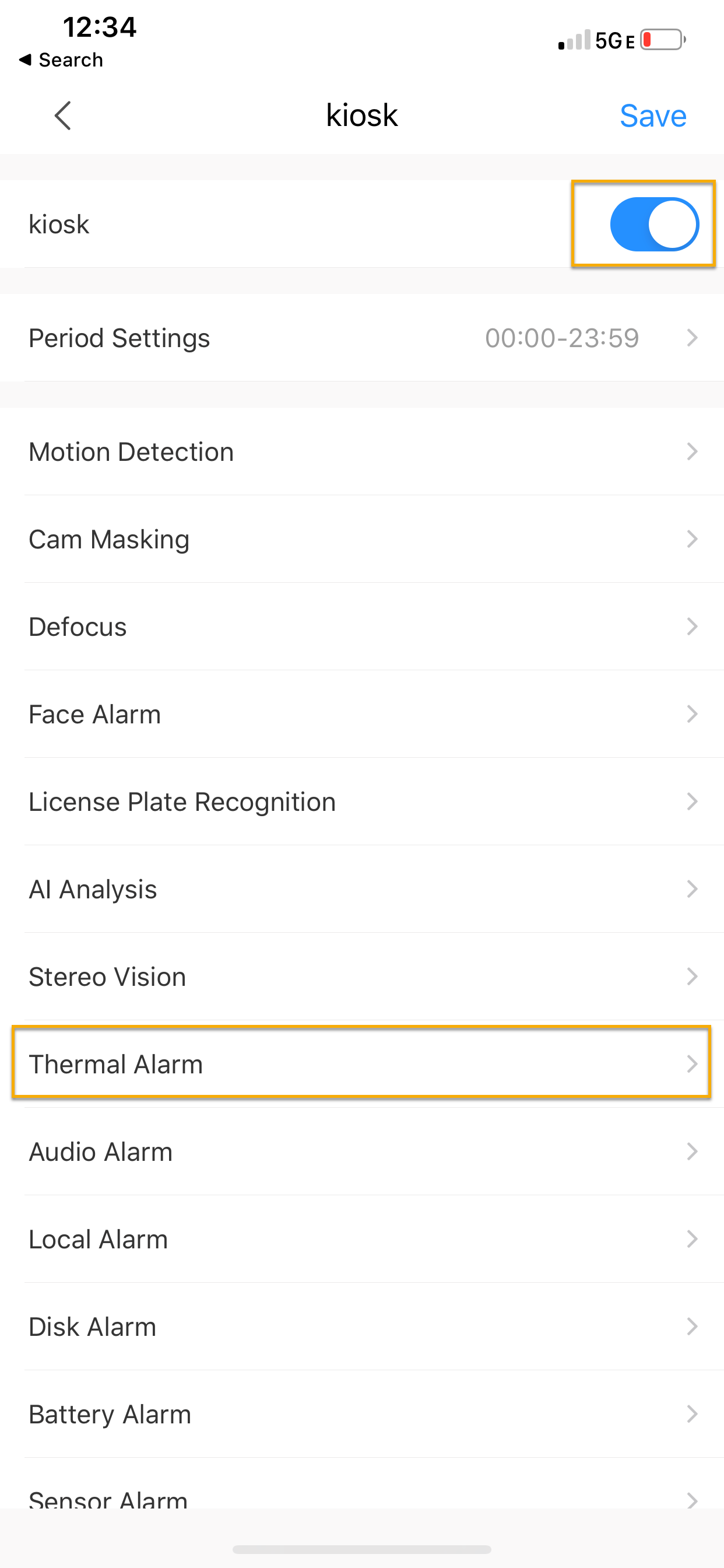Select Local Alarm
This screenshot has height=1568, width=724.
tap(362, 1240)
